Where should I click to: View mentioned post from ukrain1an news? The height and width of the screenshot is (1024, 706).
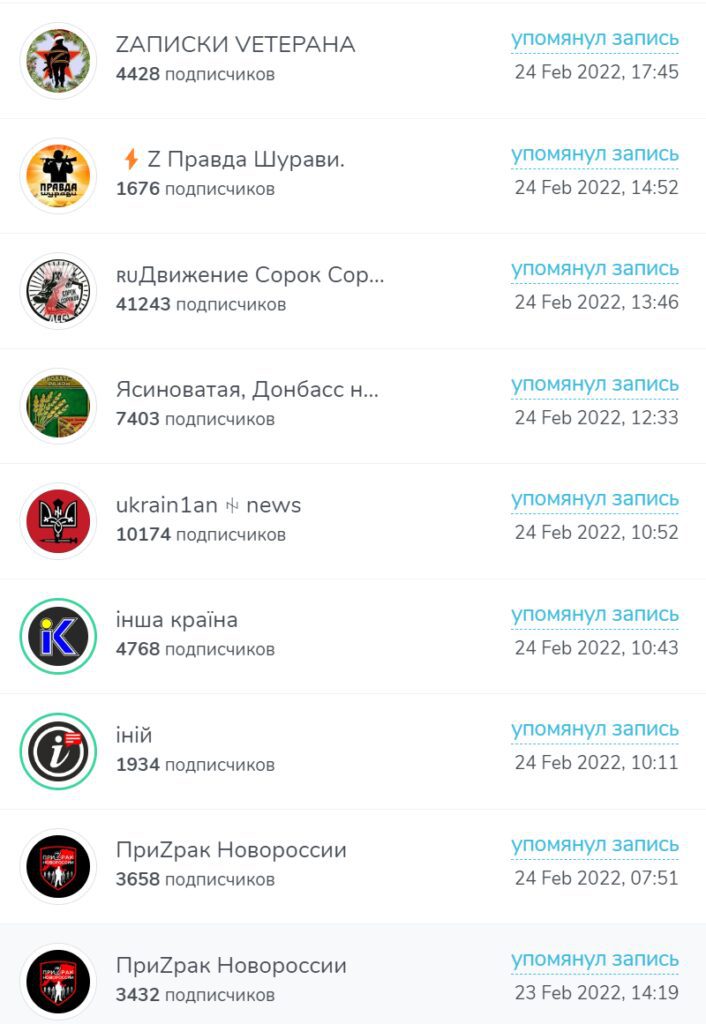(x=594, y=500)
